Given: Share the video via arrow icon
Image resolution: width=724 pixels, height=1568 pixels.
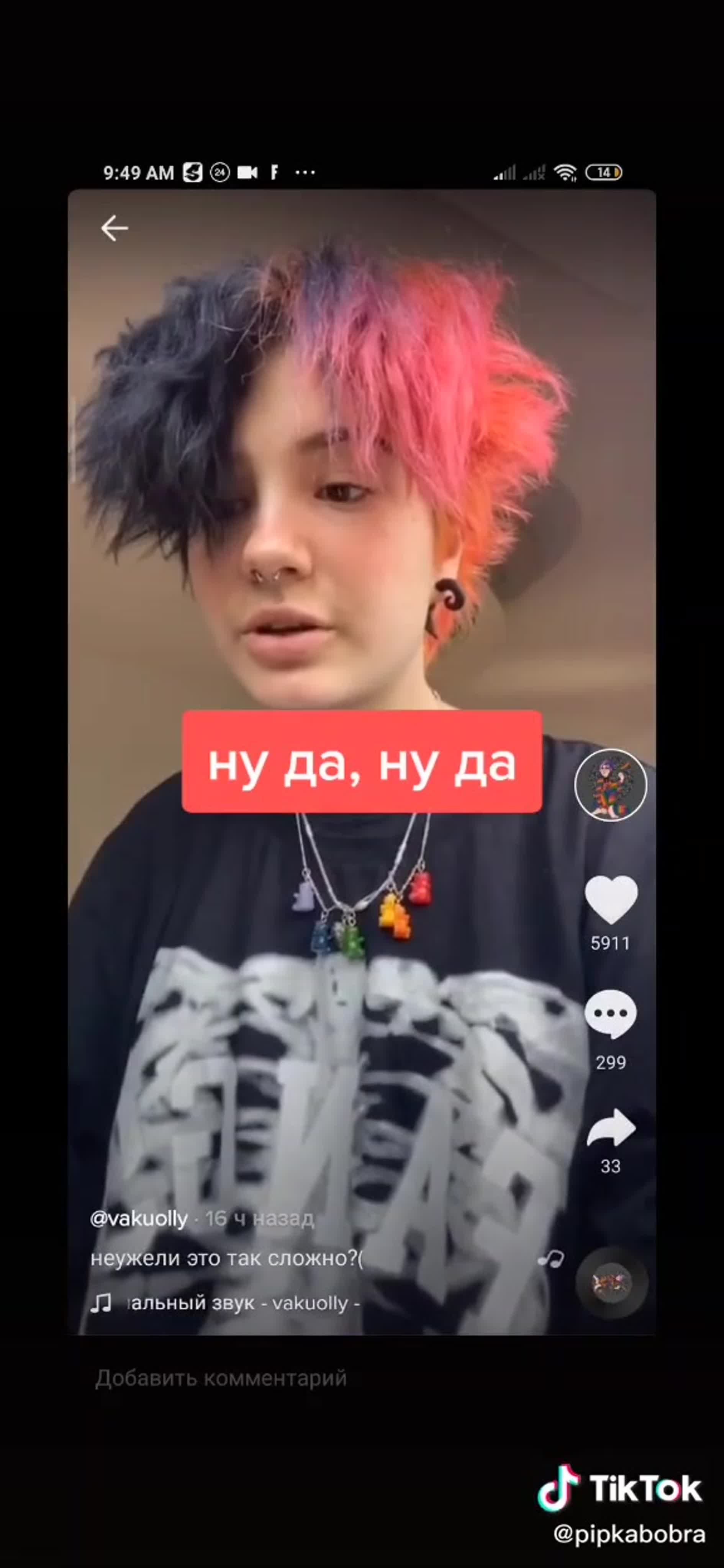Looking at the screenshot, I should [611, 1127].
